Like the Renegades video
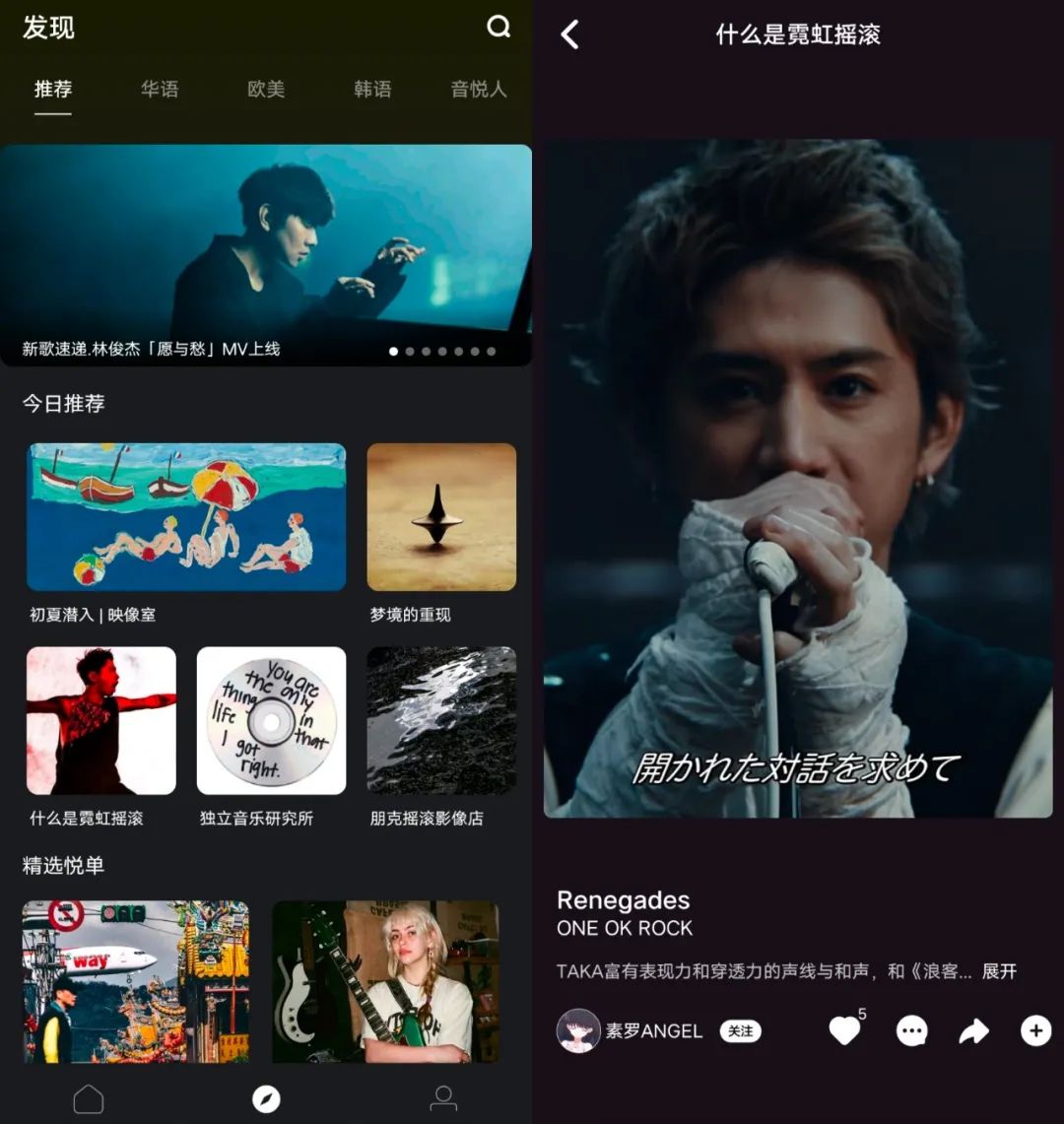This screenshot has width=1064, height=1124. point(844,1030)
